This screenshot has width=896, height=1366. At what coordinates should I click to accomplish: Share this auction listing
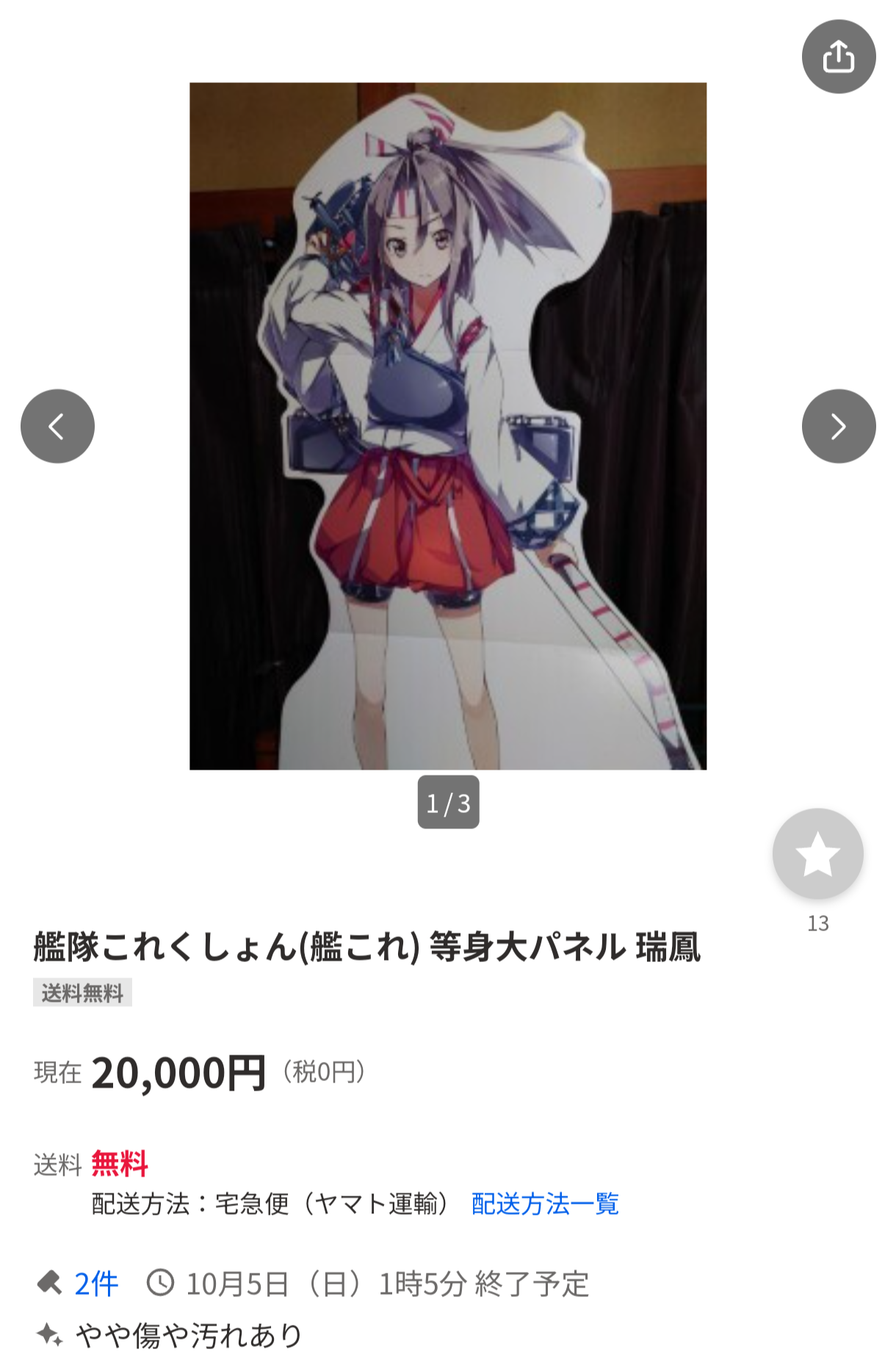point(838,57)
